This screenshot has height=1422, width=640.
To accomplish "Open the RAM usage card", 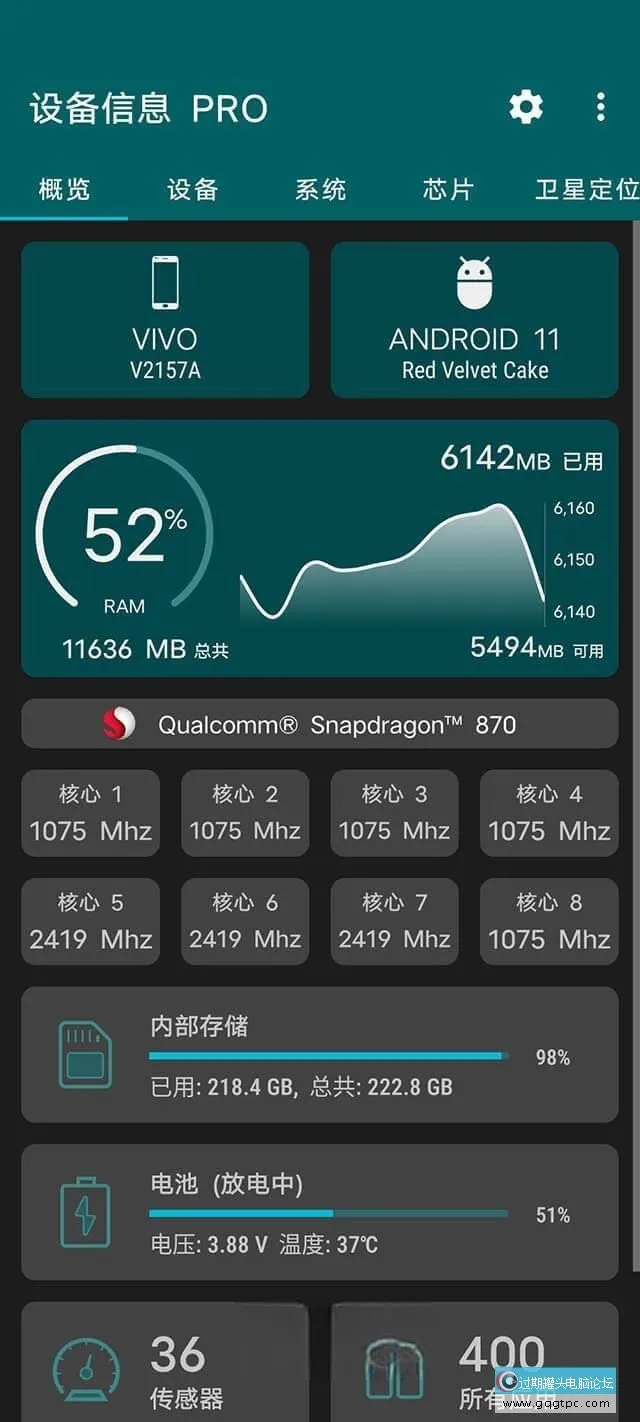I will tap(320, 548).
